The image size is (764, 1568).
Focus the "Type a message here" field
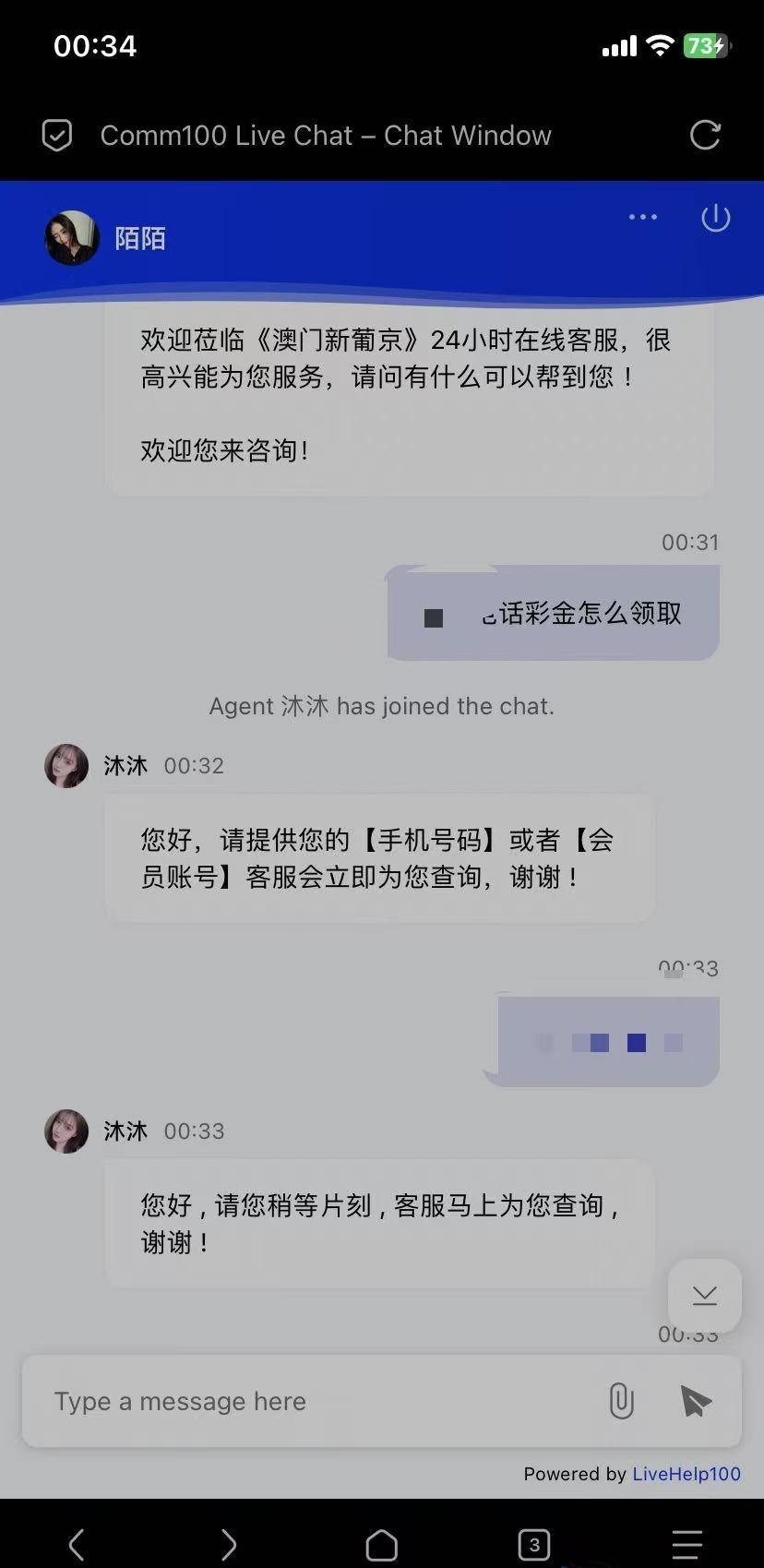click(314, 1401)
